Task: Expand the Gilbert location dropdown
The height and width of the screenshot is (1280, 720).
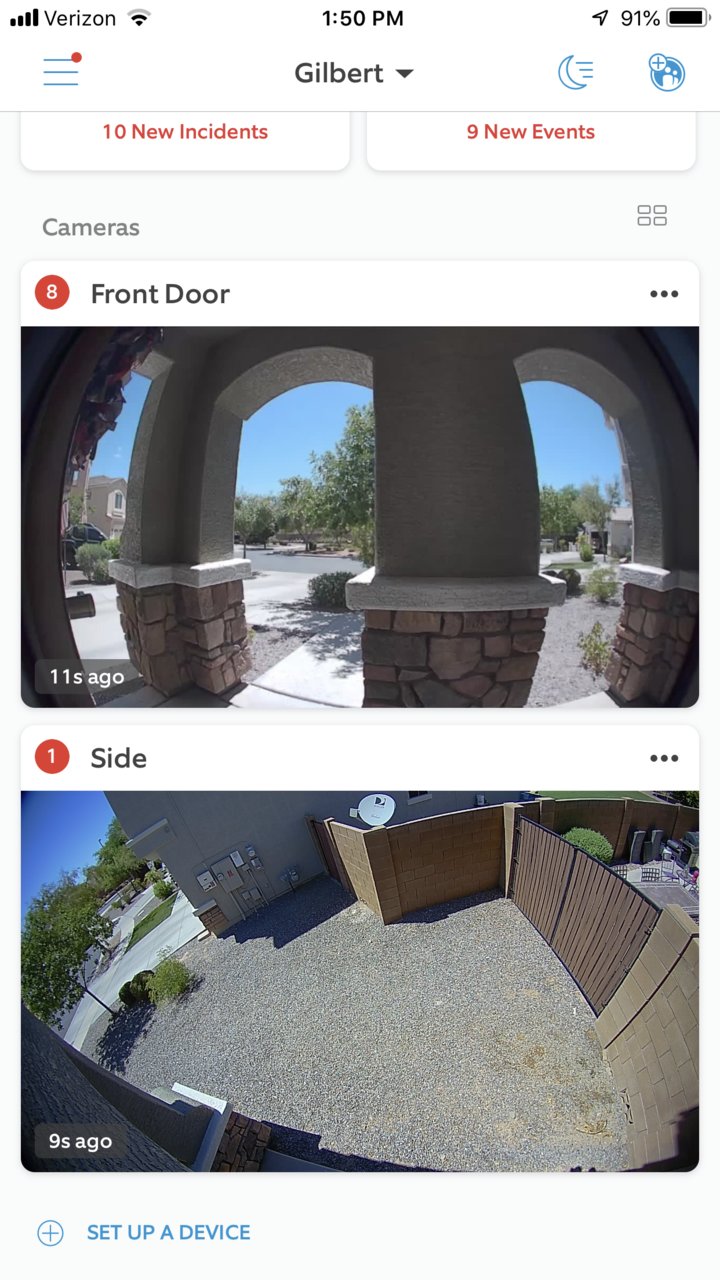Action: coord(354,73)
